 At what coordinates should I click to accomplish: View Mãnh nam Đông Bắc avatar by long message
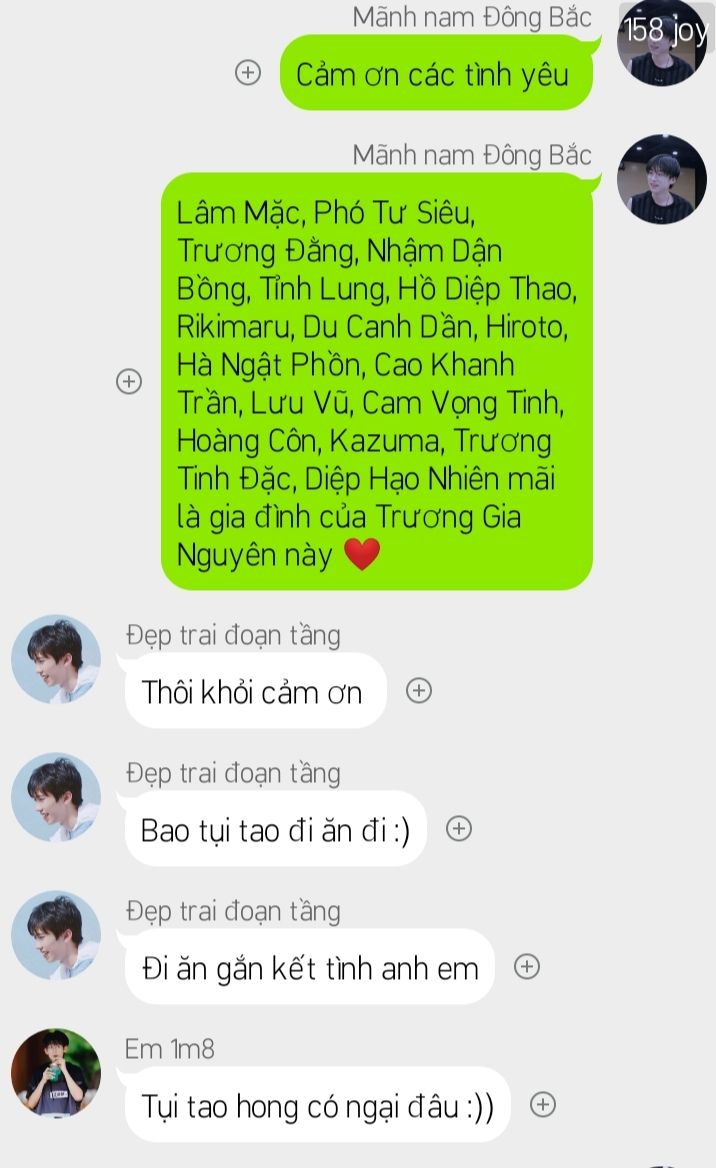tap(661, 179)
